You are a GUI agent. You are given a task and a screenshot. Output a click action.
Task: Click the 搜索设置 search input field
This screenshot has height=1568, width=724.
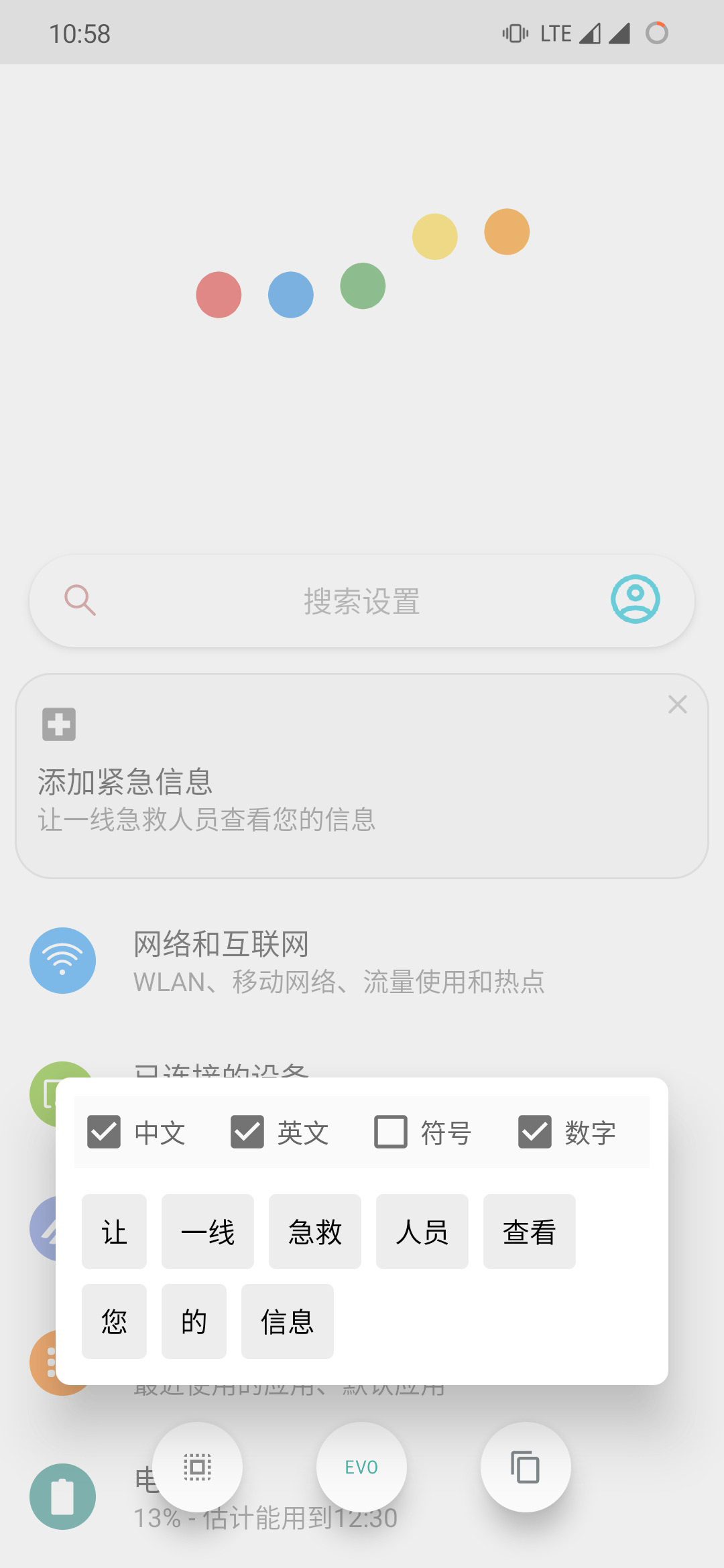(x=362, y=600)
